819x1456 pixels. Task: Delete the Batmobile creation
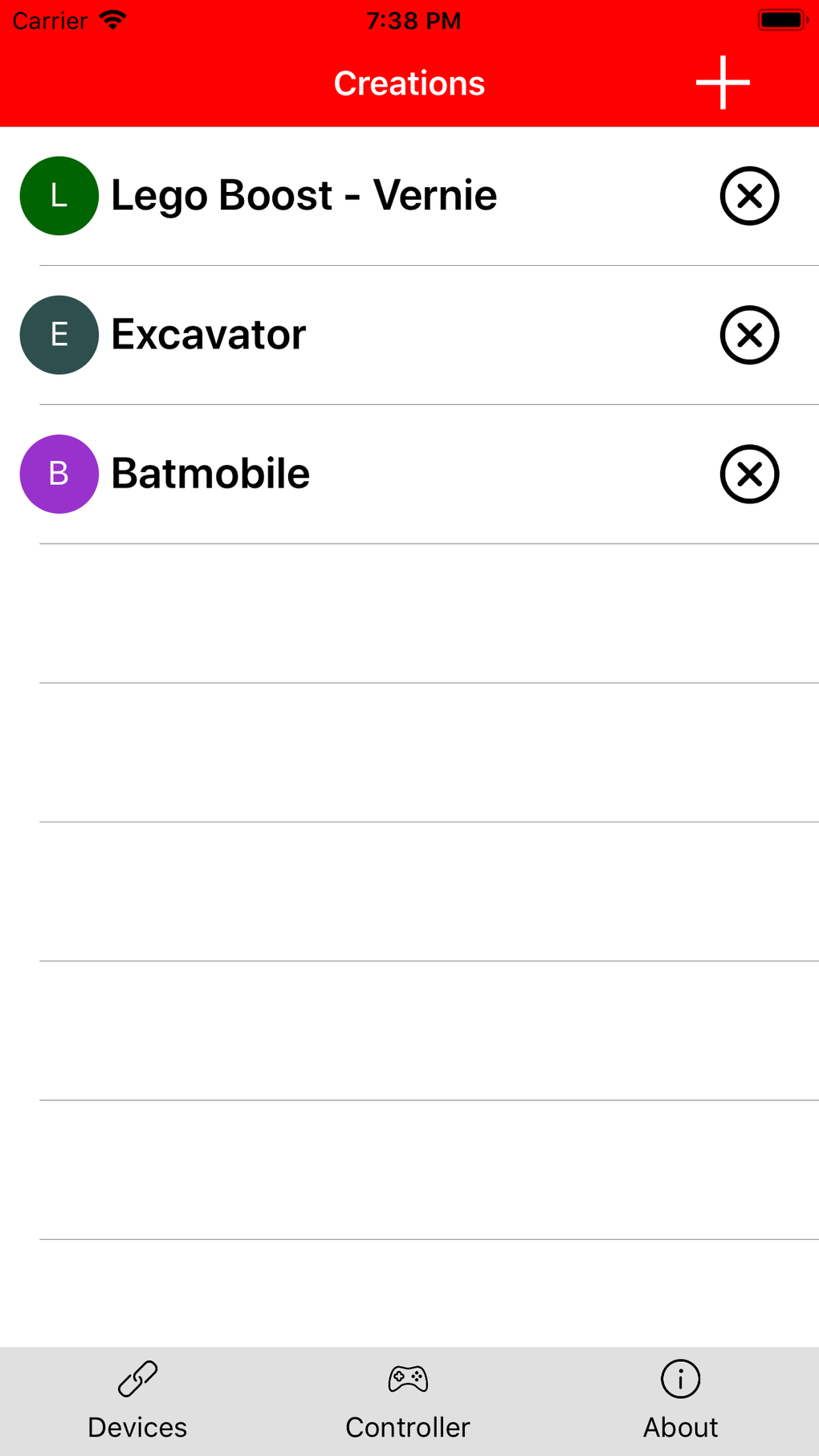(x=749, y=474)
